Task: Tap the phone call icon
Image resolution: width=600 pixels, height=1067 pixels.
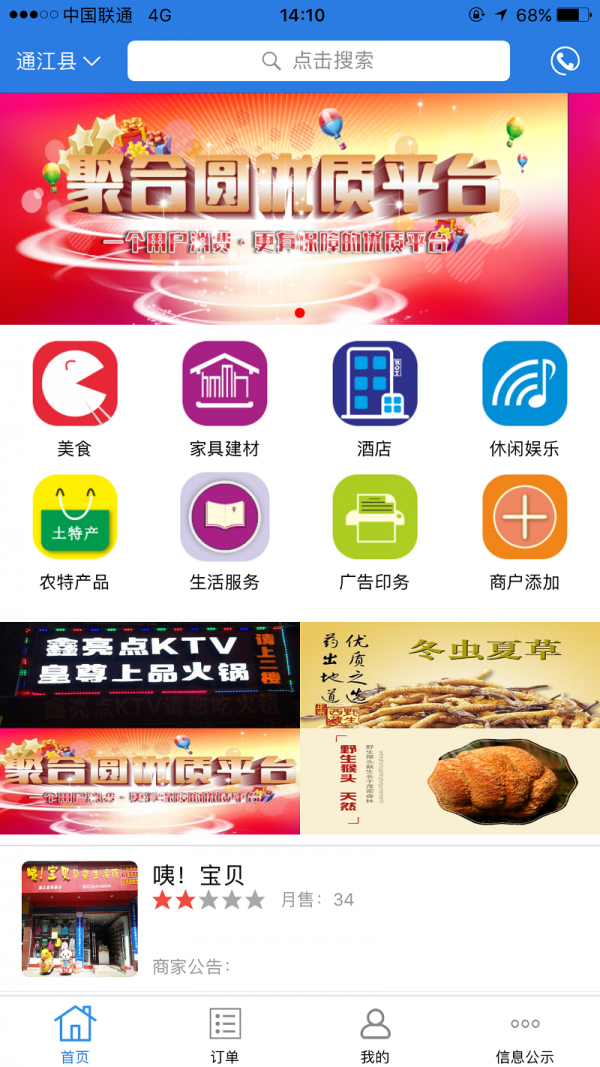Action: (564, 61)
